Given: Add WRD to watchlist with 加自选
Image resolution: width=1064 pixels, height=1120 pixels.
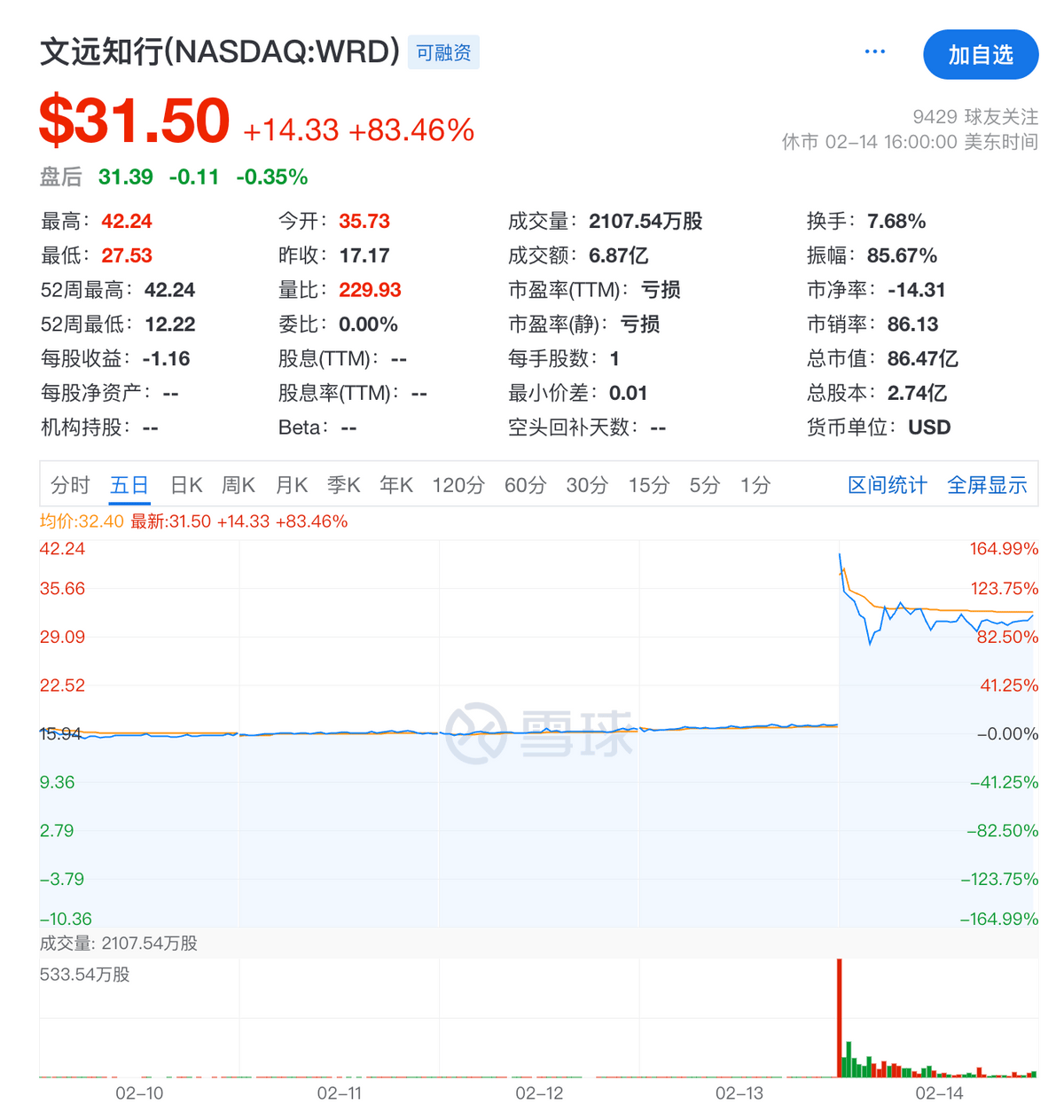Looking at the screenshot, I should [x=980, y=55].
